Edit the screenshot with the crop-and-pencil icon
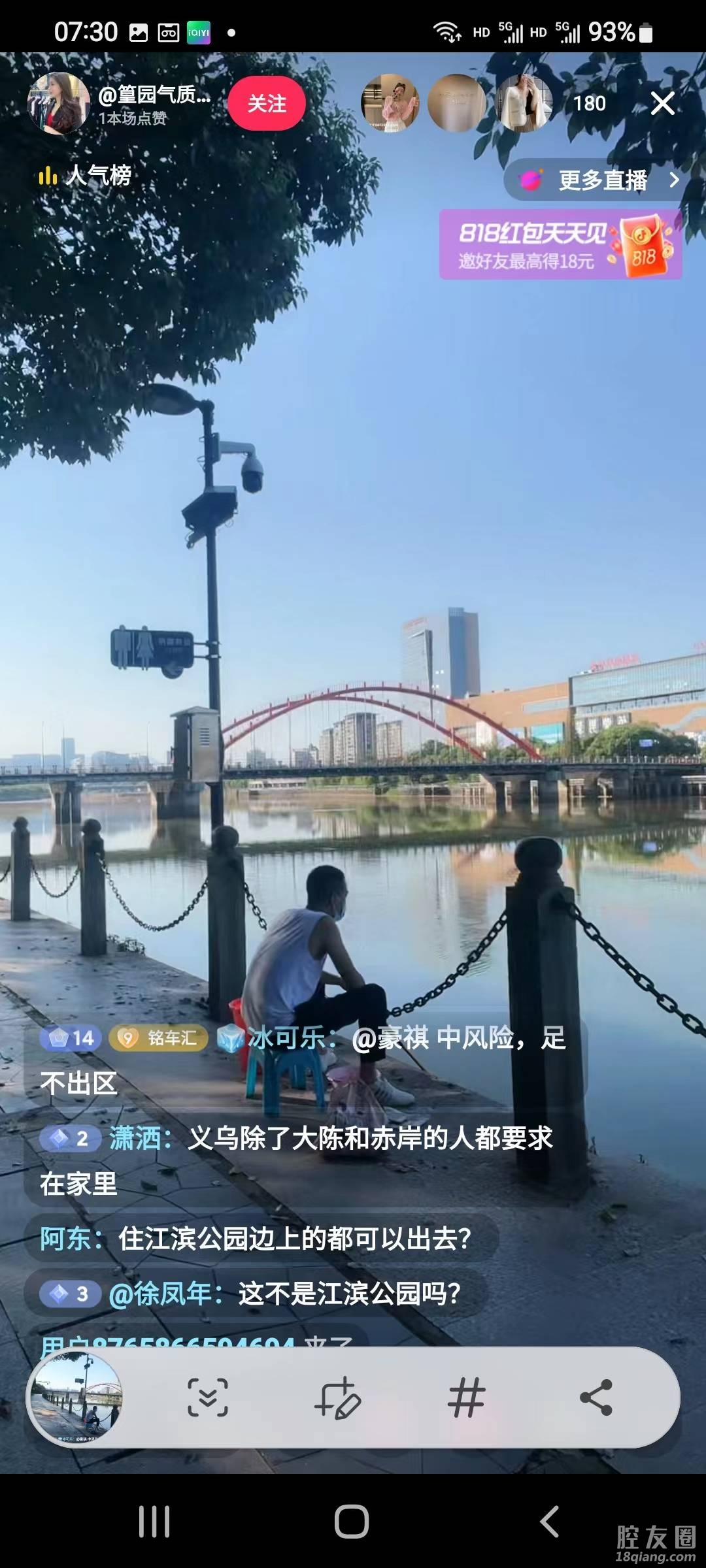Viewport: 706px width, 1568px height. (x=337, y=1397)
